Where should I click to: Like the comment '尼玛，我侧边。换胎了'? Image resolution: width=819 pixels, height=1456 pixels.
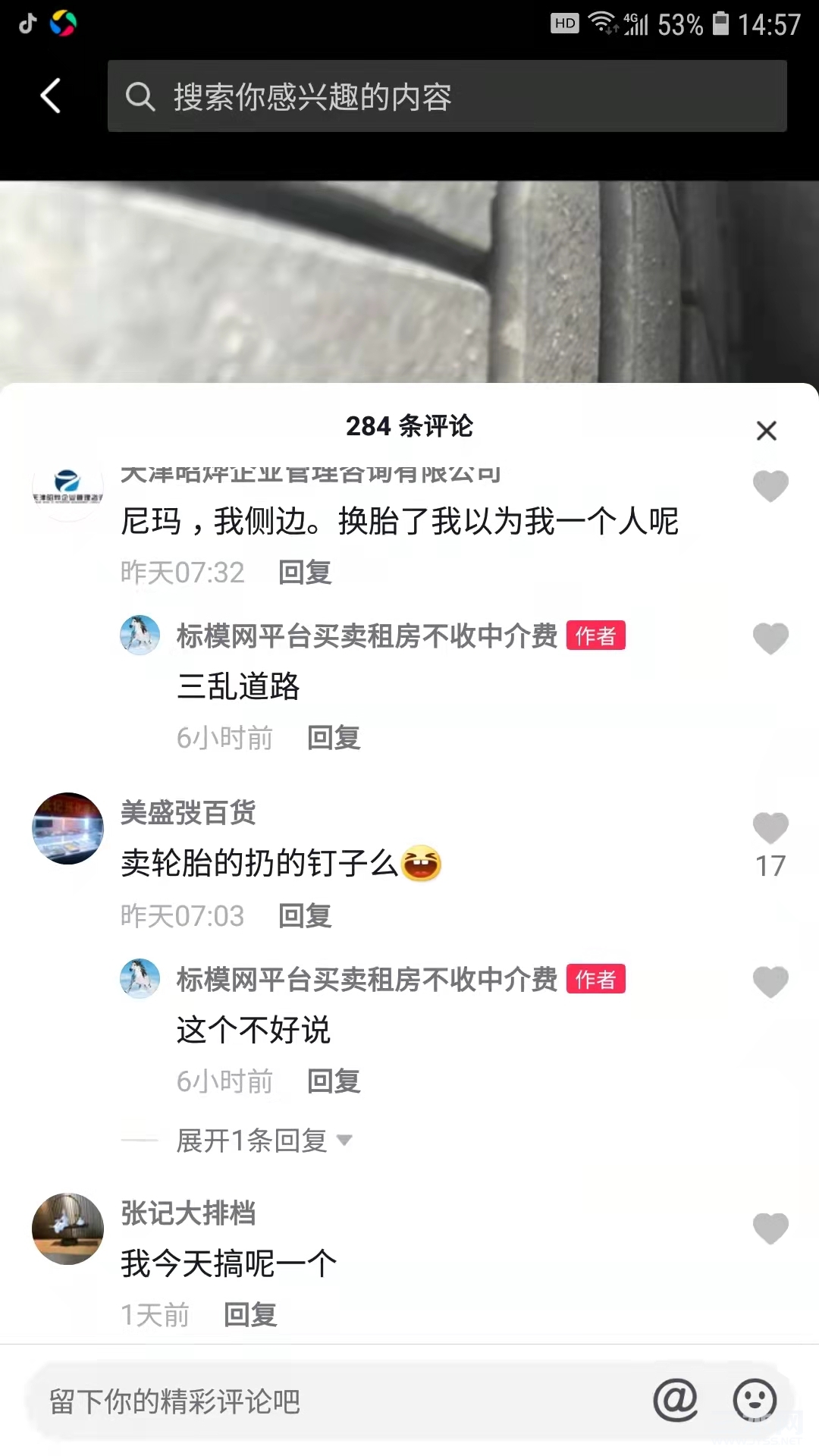pyautogui.click(x=770, y=486)
